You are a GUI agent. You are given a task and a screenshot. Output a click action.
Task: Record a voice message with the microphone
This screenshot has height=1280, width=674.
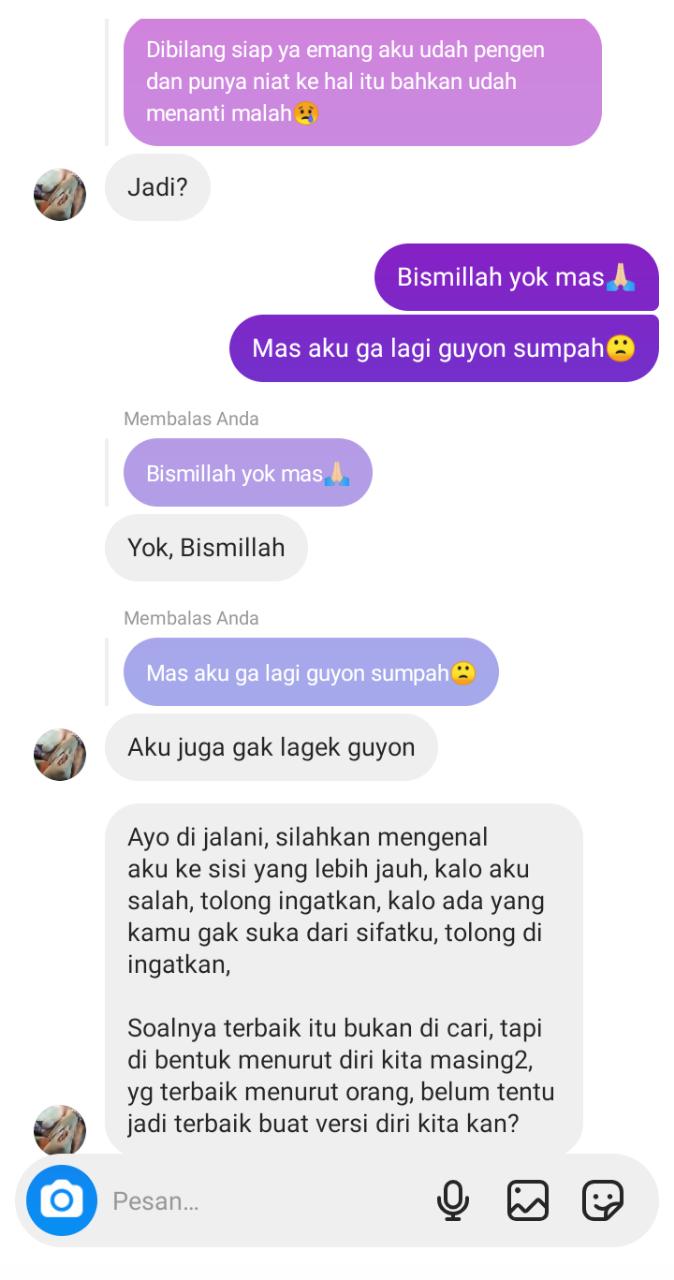453,1200
